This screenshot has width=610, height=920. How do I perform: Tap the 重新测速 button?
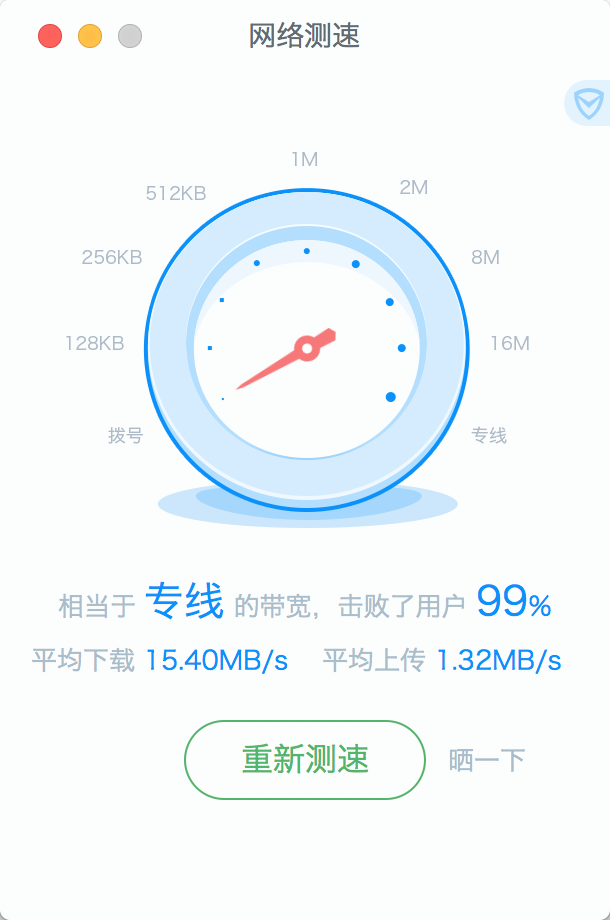click(x=305, y=760)
